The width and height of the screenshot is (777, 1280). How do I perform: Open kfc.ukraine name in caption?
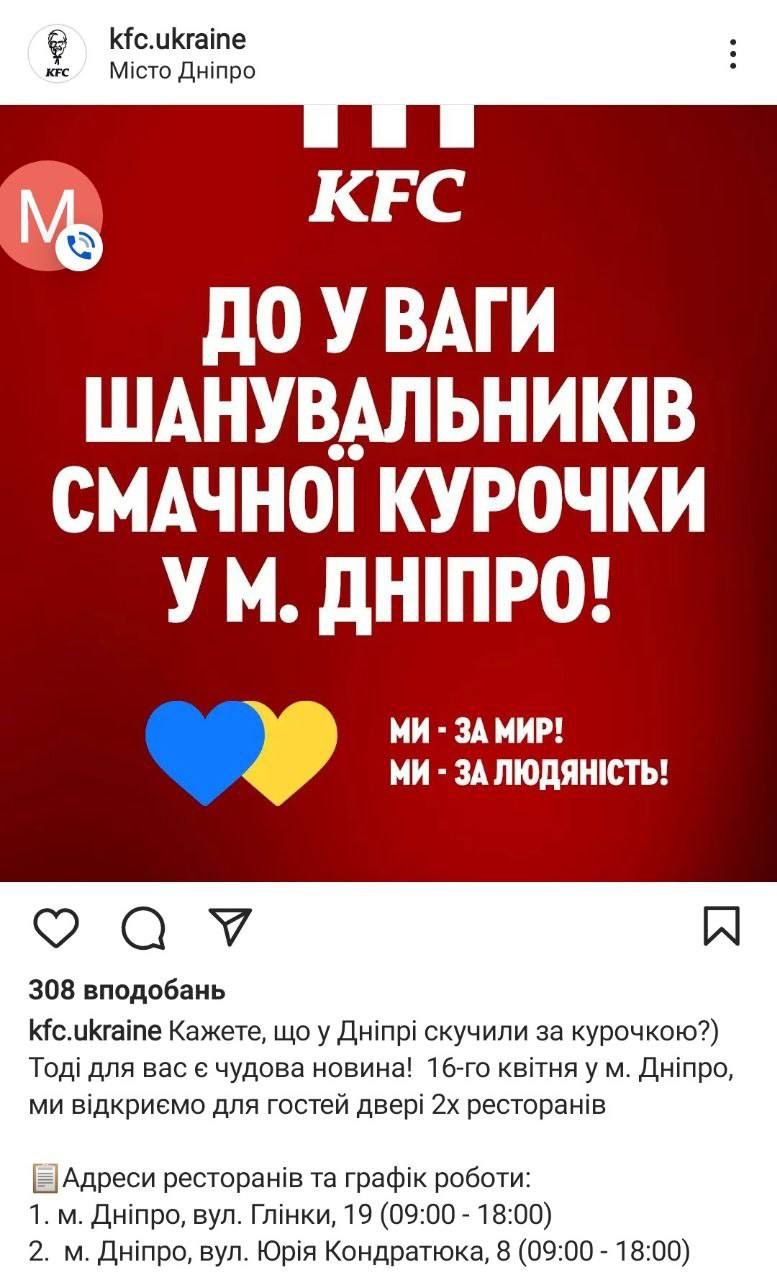pos(94,1030)
